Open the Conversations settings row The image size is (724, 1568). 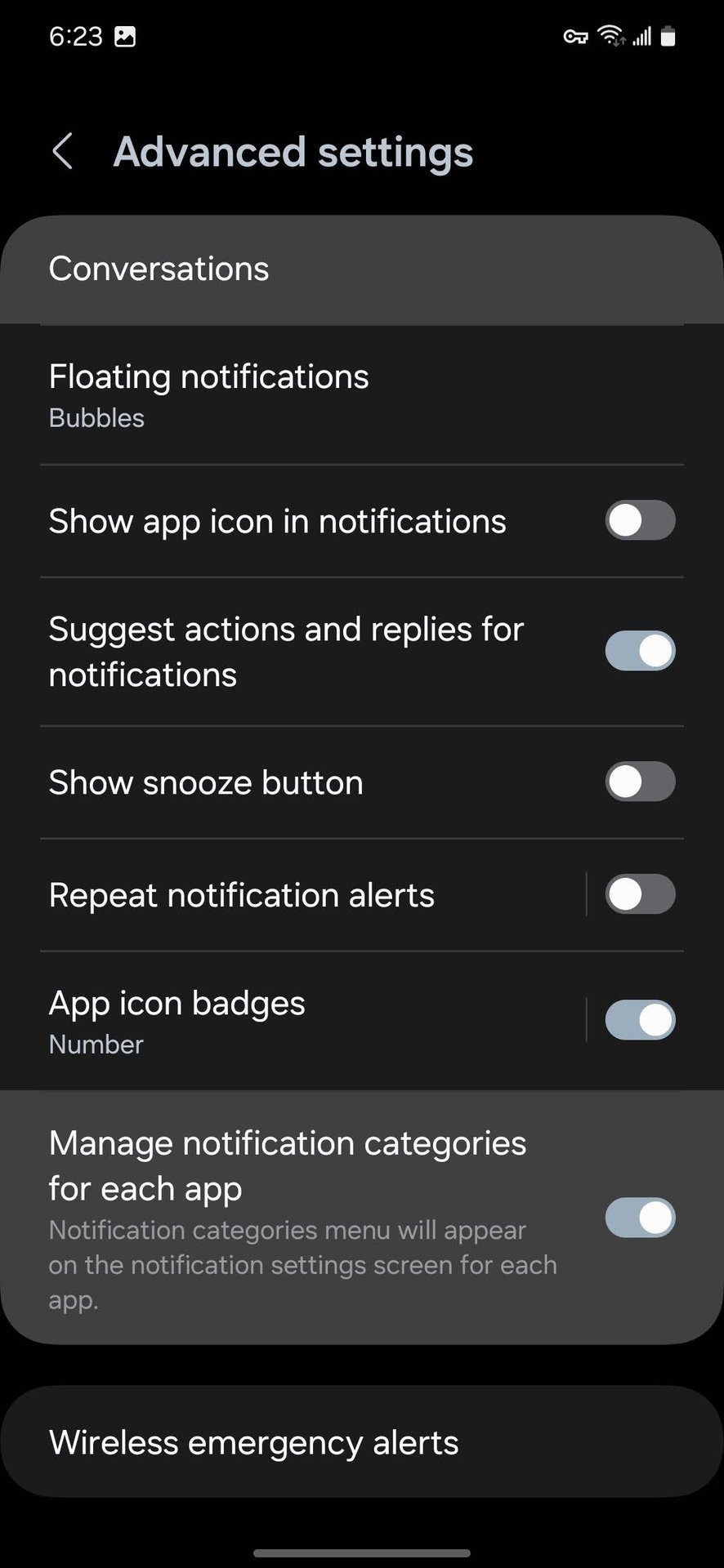(x=361, y=269)
